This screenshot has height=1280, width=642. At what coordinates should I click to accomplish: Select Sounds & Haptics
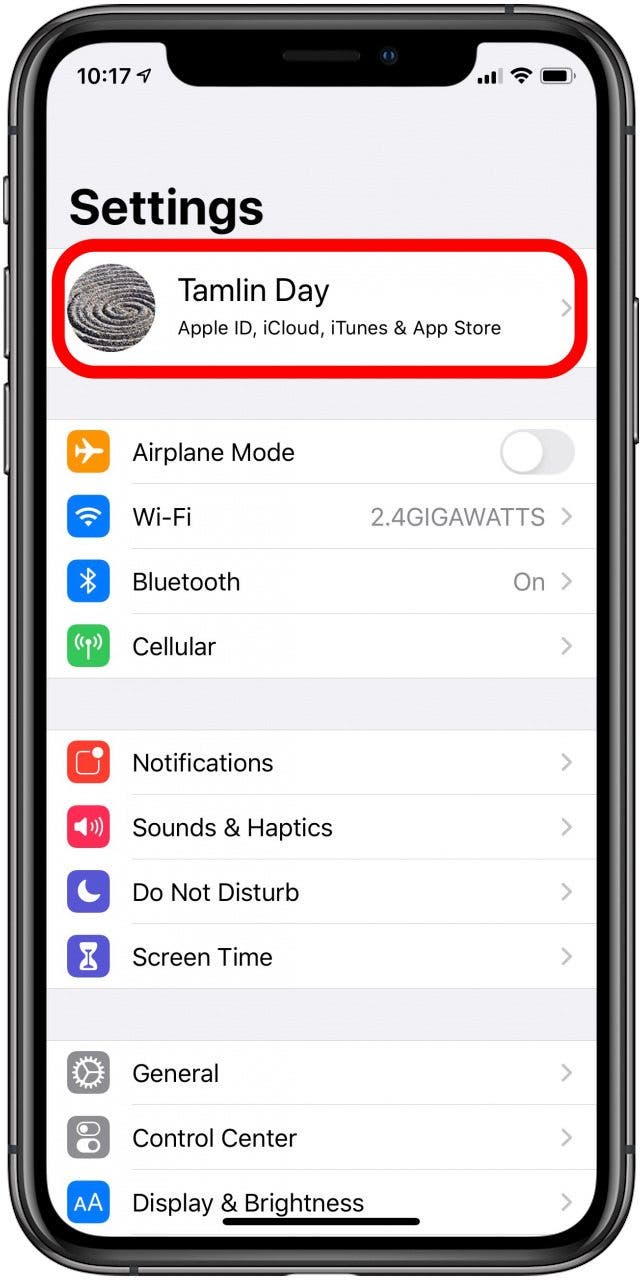(x=320, y=828)
